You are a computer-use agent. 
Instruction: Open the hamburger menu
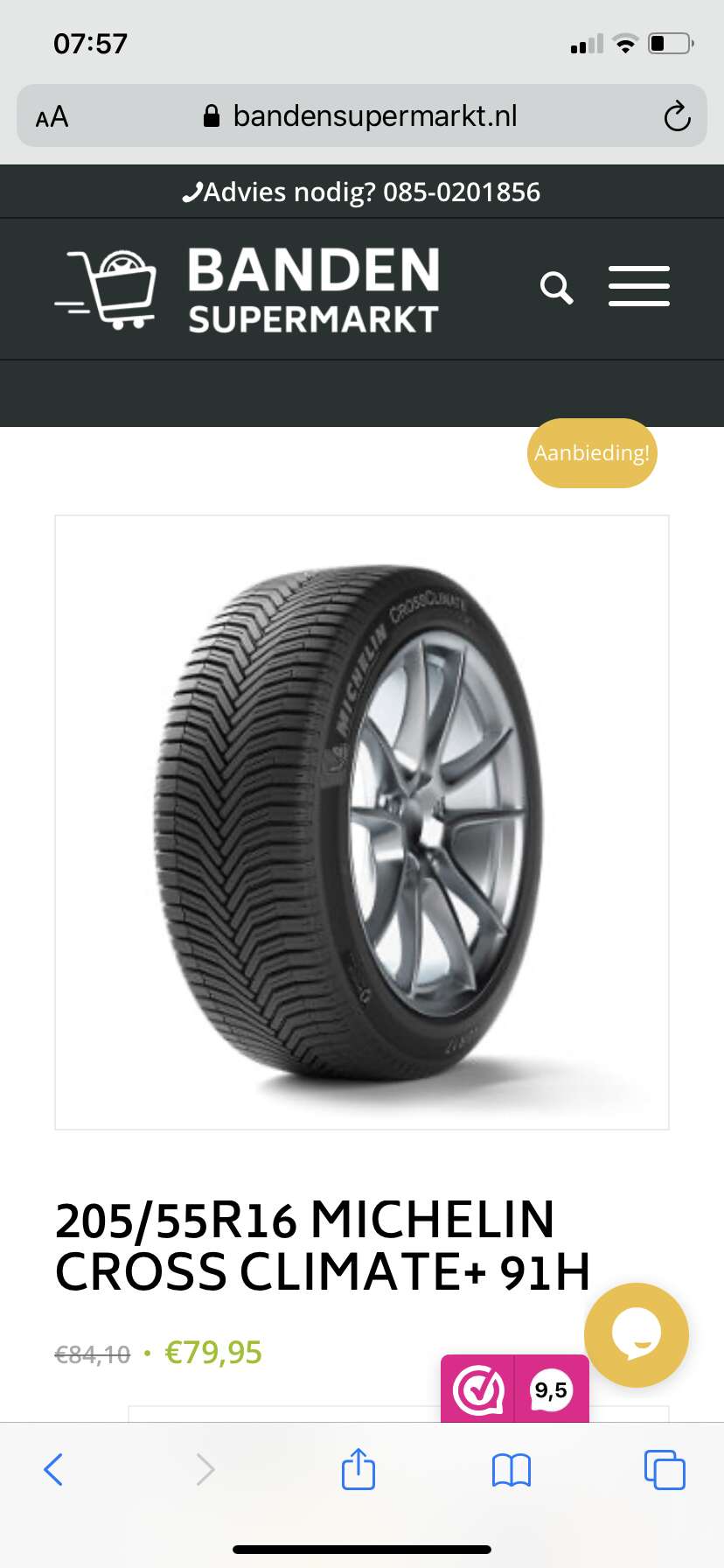(x=639, y=286)
